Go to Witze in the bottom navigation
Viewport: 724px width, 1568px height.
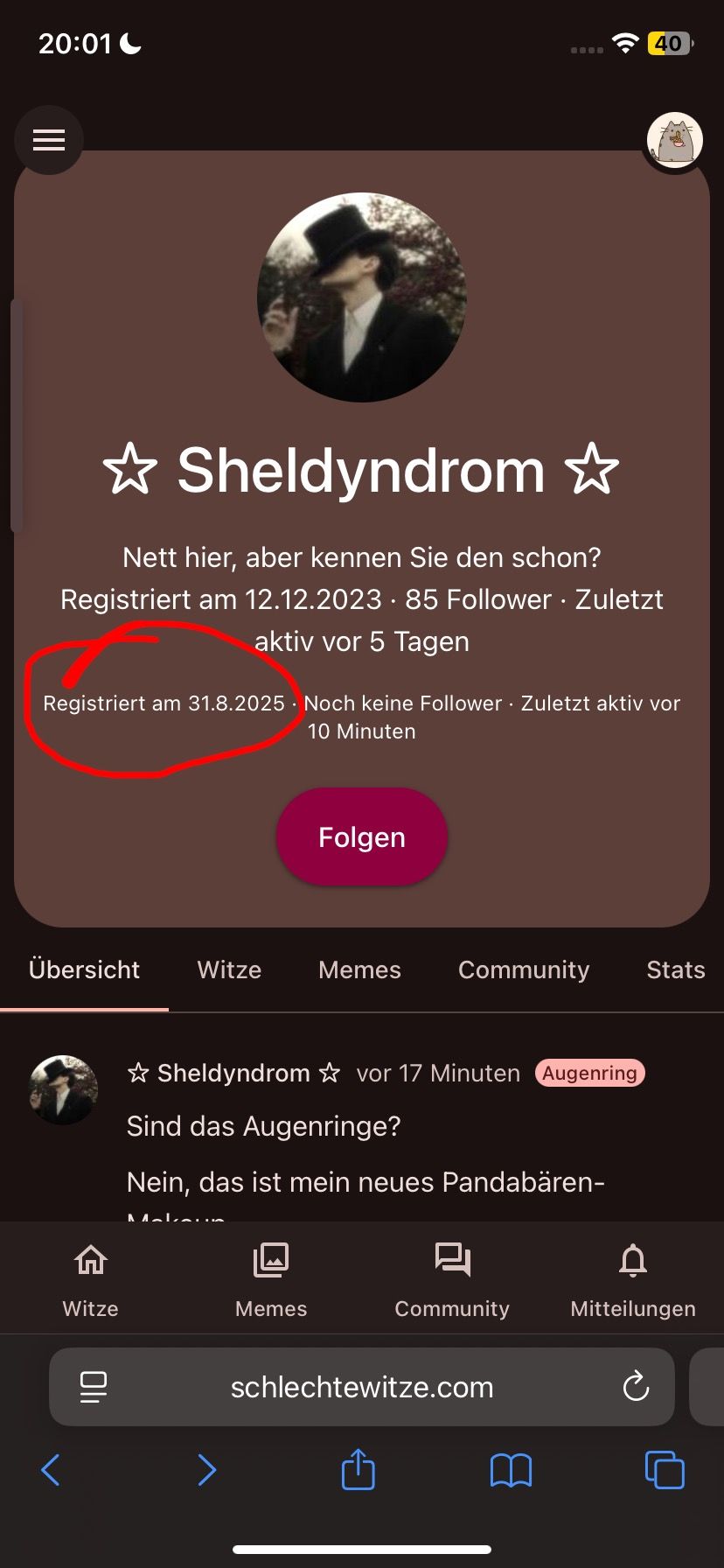pos(90,1280)
